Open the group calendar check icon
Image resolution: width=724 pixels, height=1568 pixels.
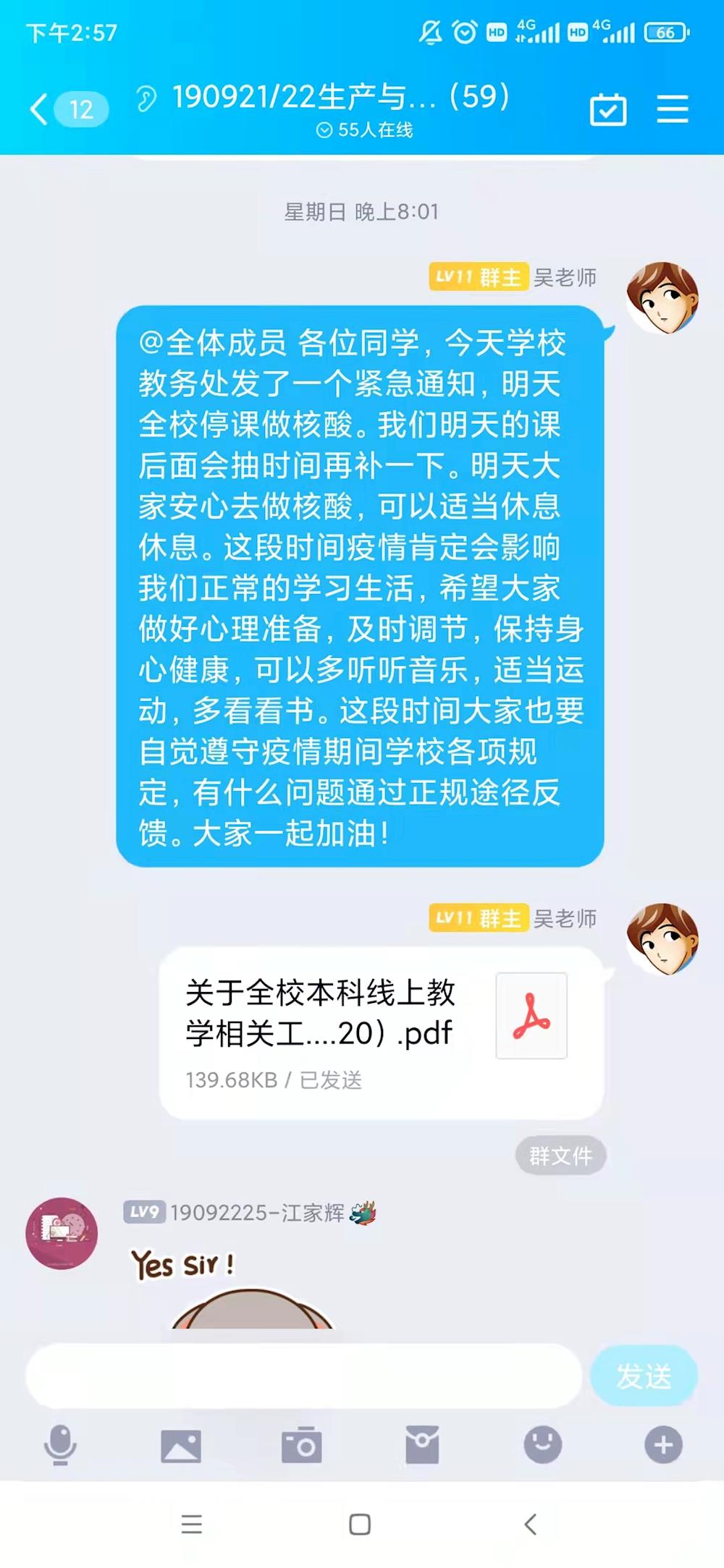607,110
